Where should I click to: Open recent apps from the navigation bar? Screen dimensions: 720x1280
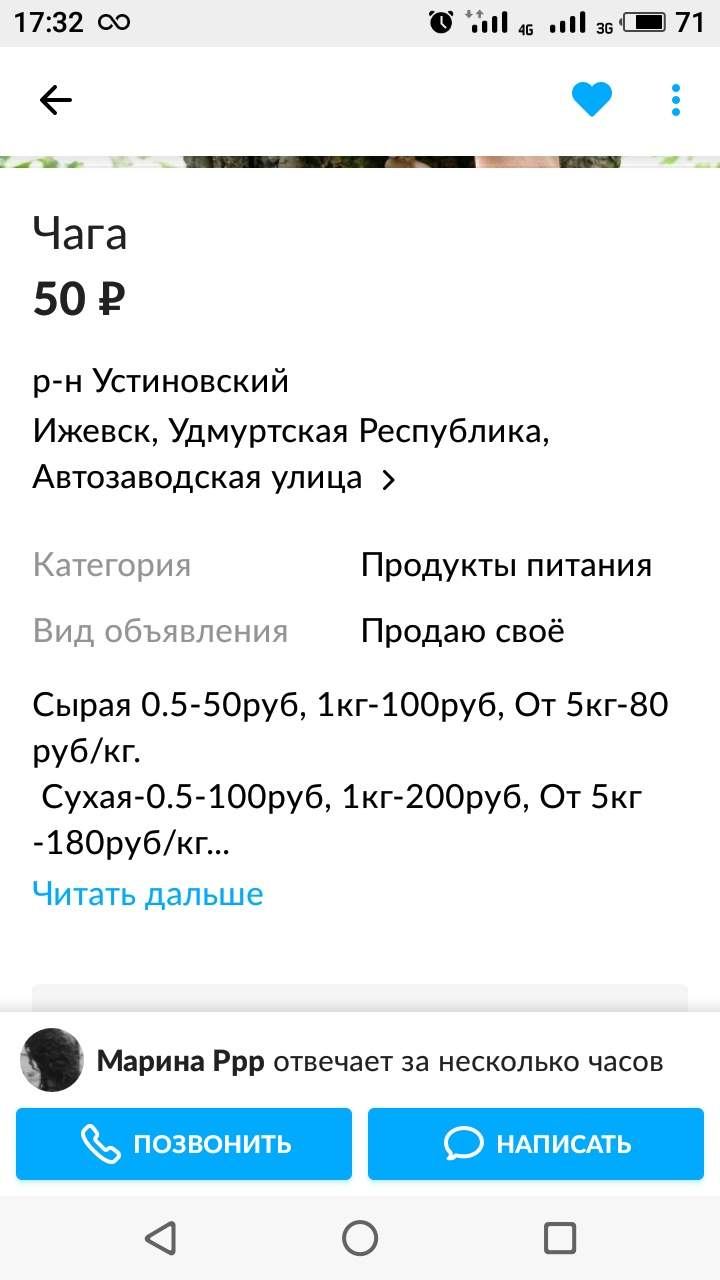pyautogui.click(x=560, y=1238)
